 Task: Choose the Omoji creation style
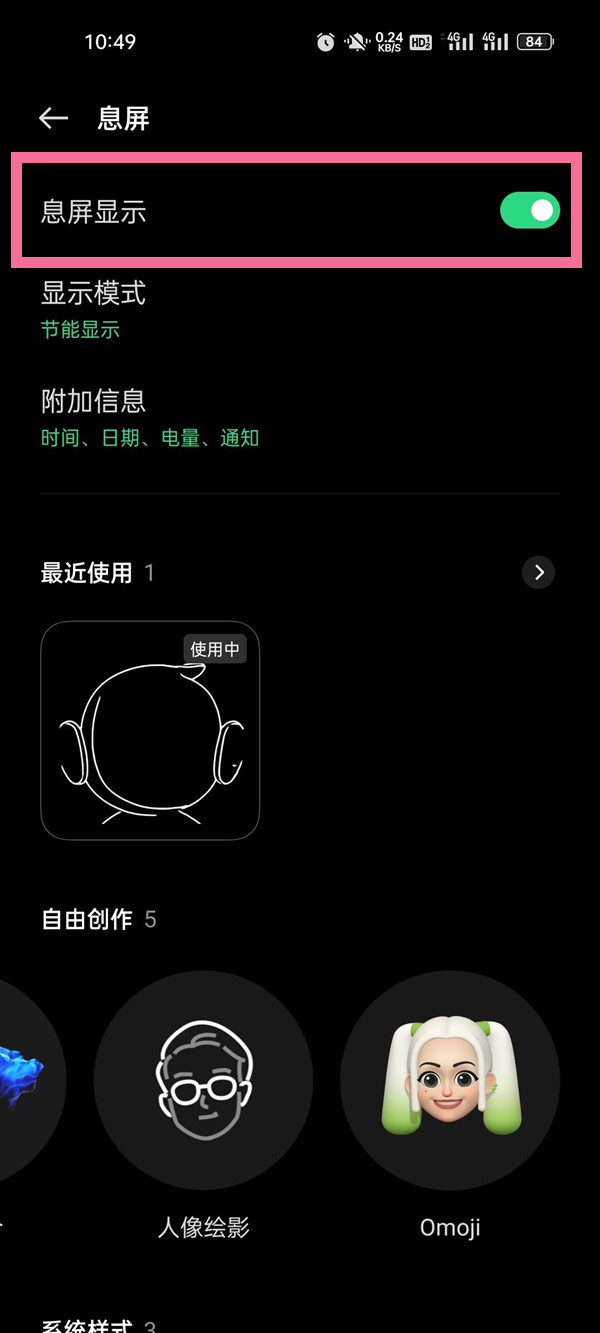coord(450,1082)
